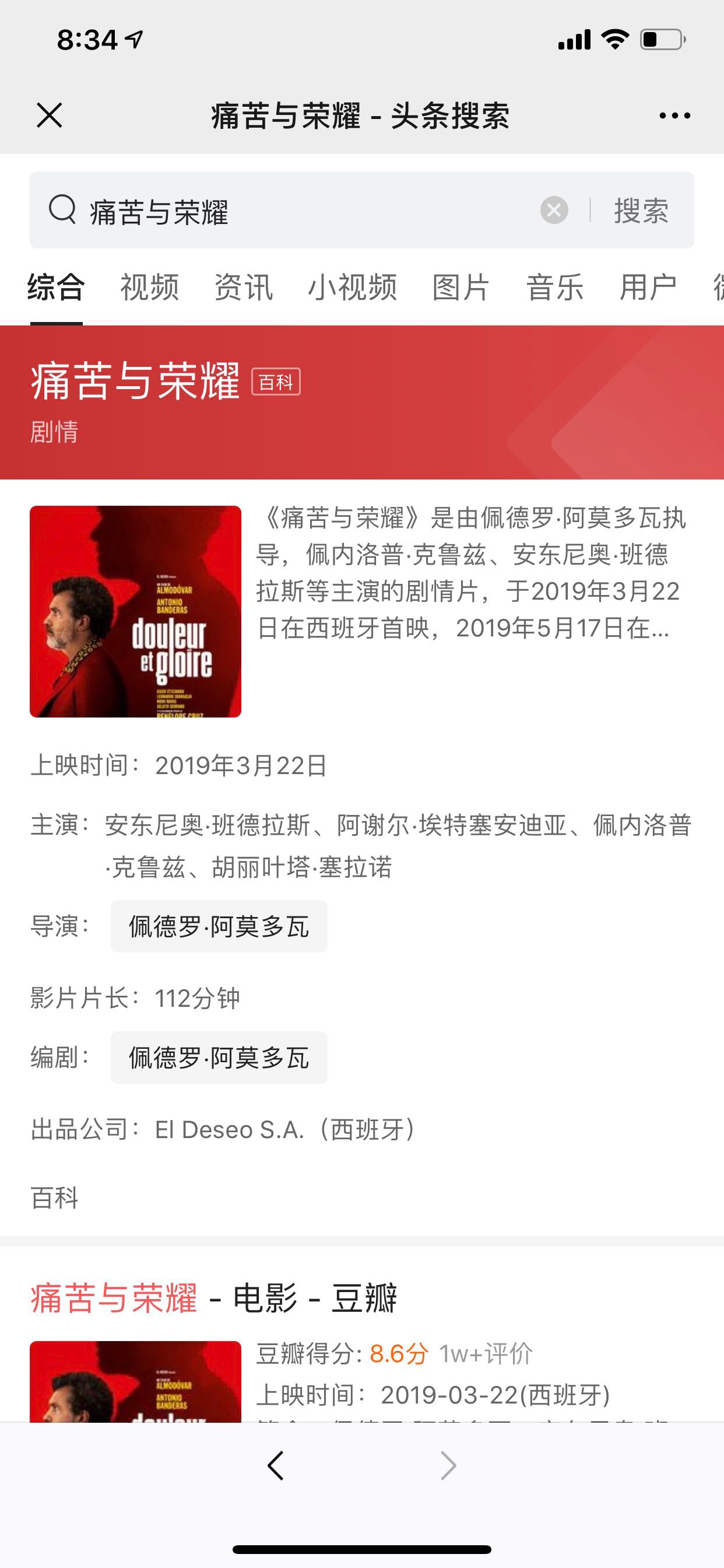Switch to the 音乐 tab
Image resolution: width=724 pixels, height=1568 pixels.
click(554, 288)
